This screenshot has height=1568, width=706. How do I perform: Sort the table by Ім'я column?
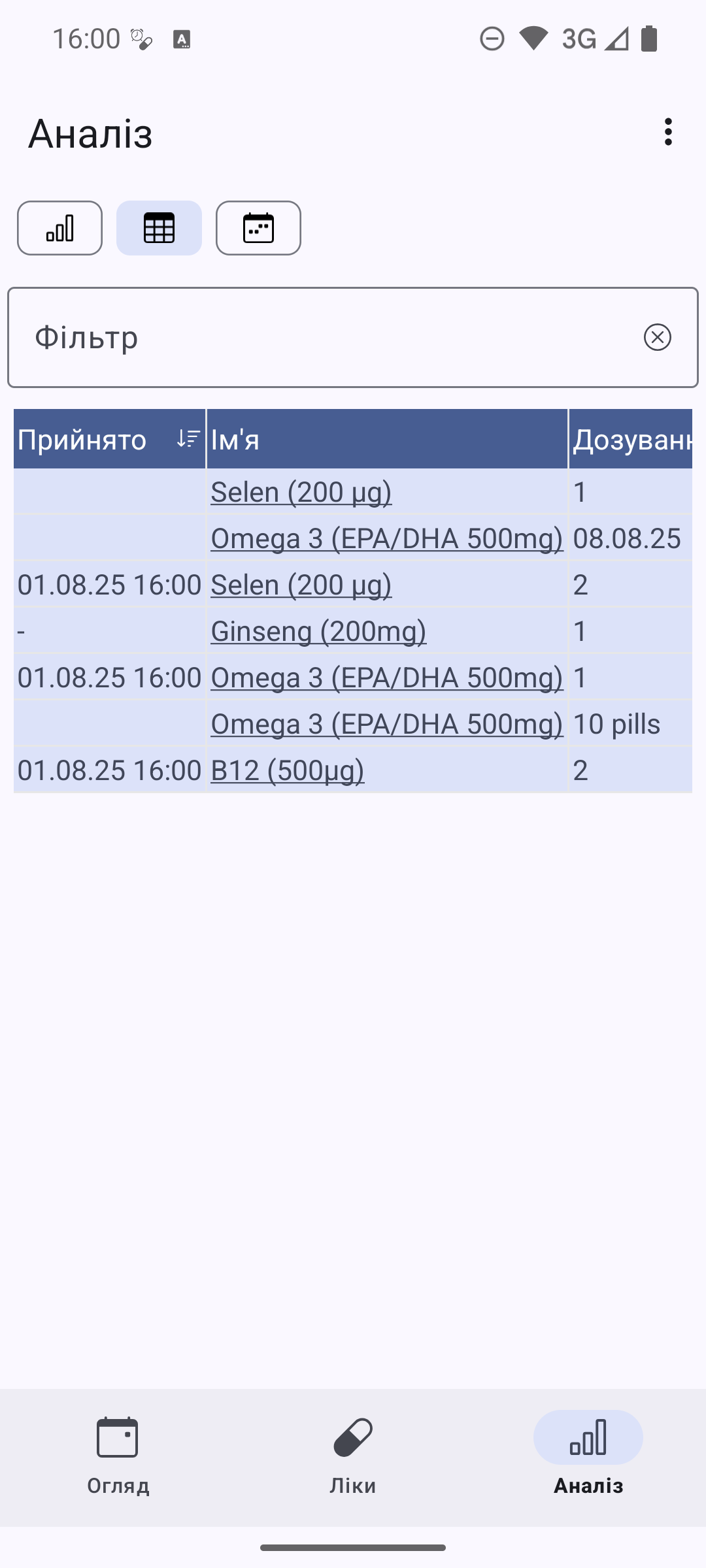coord(386,439)
